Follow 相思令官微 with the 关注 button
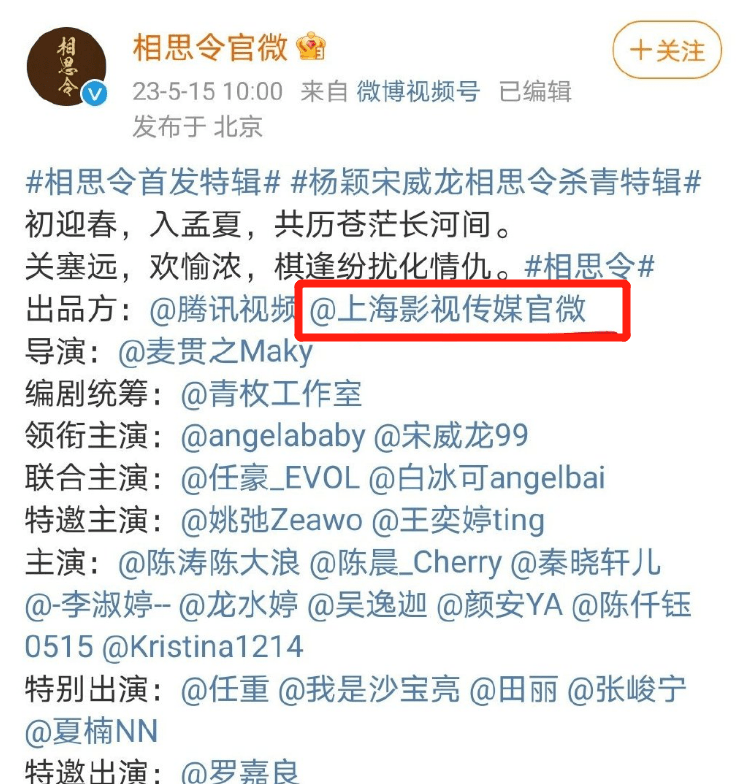The image size is (743, 784). [668, 50]
